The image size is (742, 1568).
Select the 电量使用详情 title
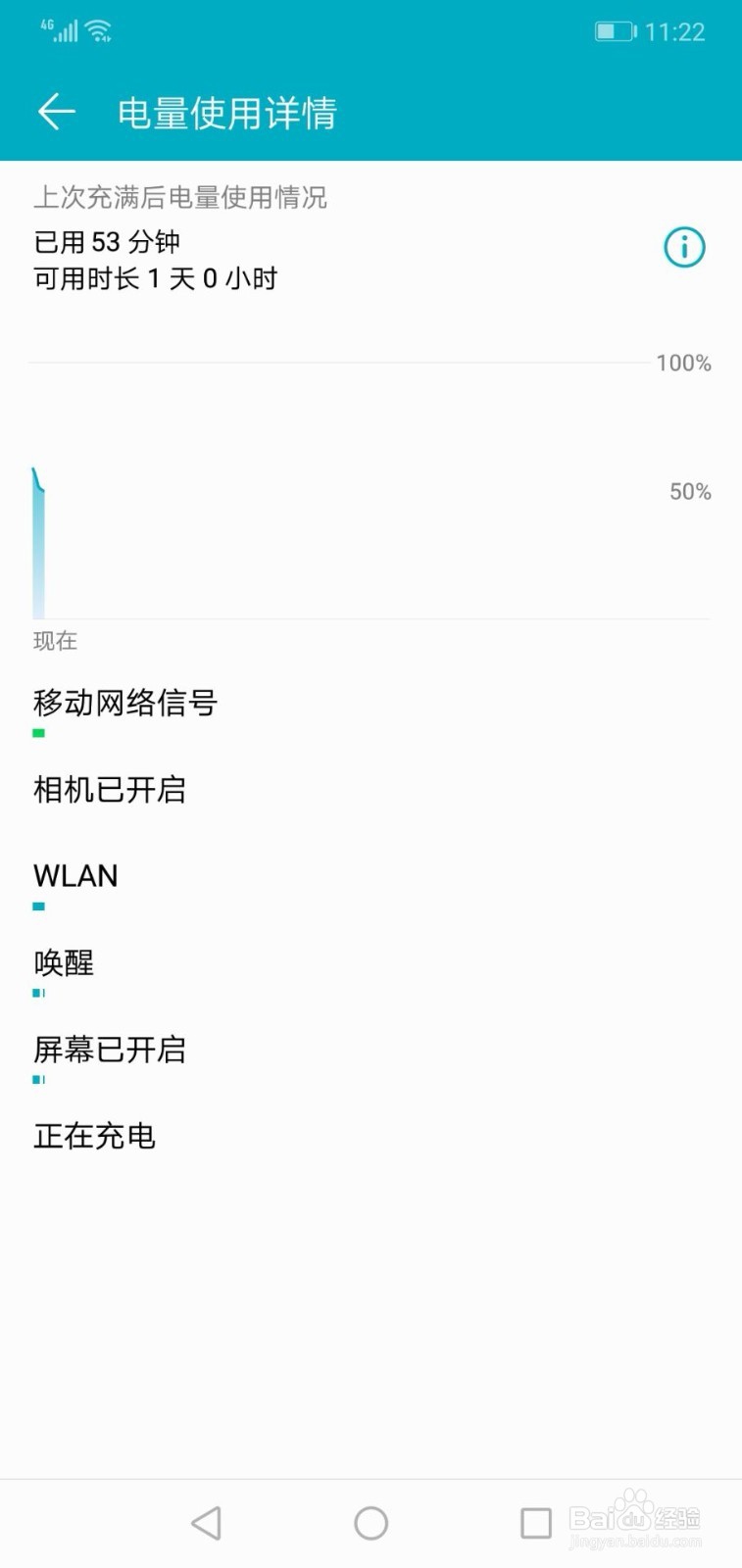coord(226,113)
